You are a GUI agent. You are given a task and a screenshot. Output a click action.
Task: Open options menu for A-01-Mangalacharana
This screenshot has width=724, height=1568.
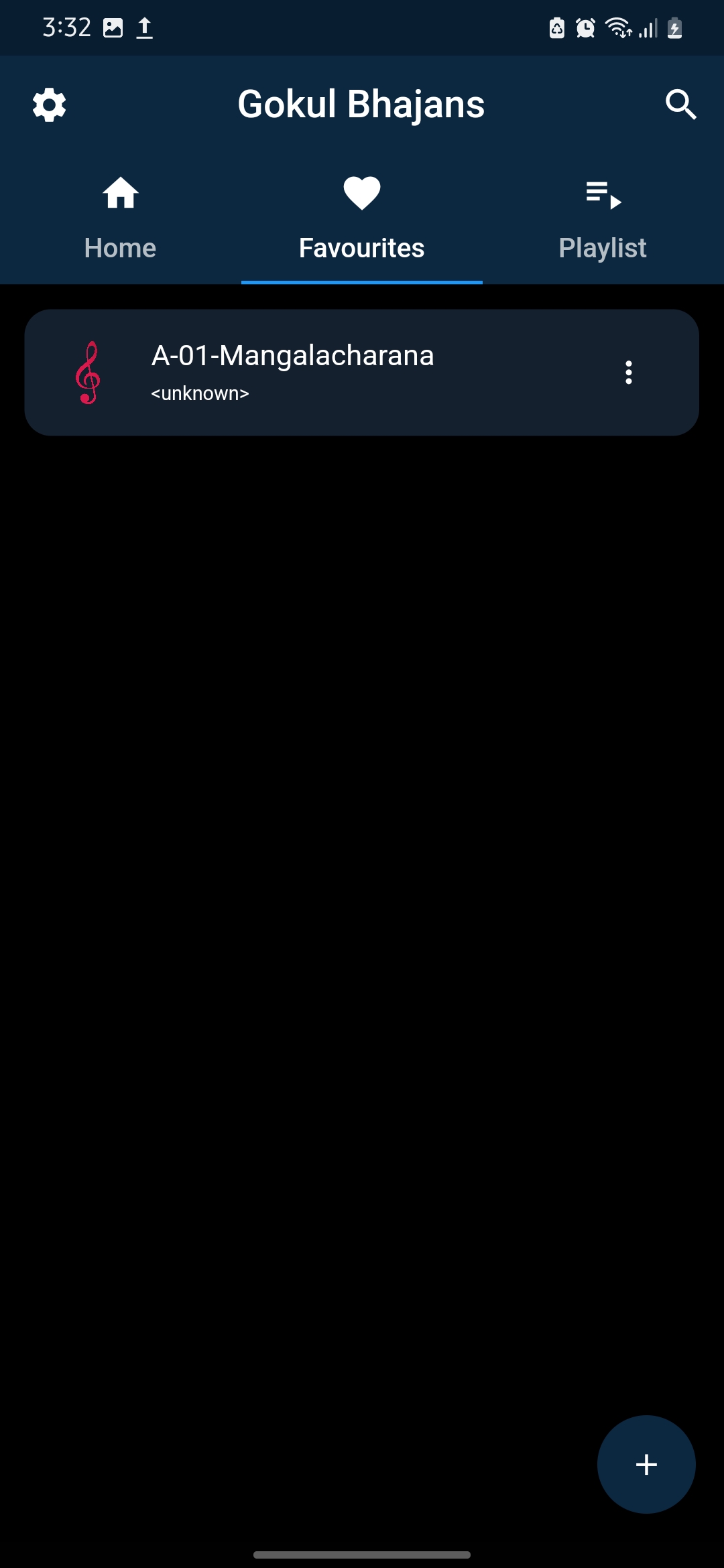(628, 373)
